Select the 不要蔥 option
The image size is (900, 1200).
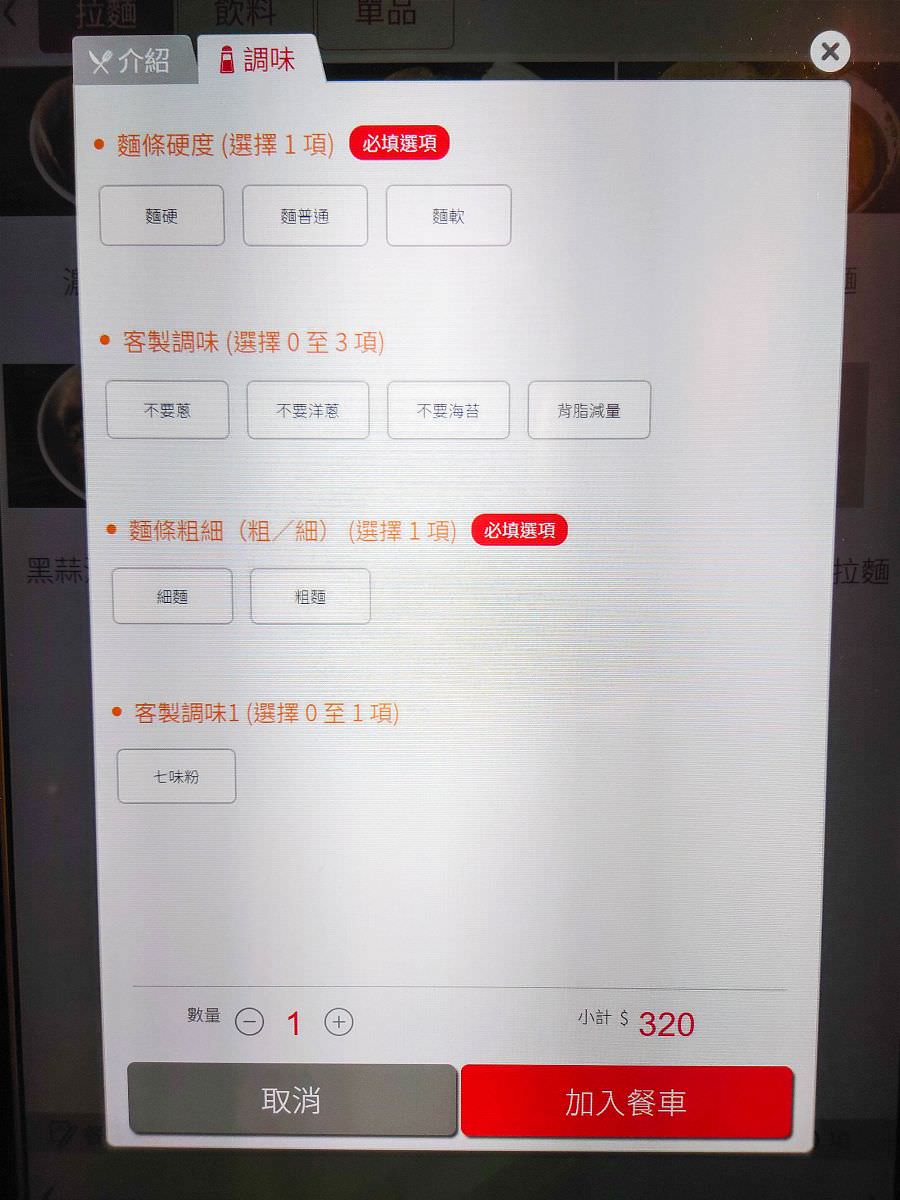[167, 410]
